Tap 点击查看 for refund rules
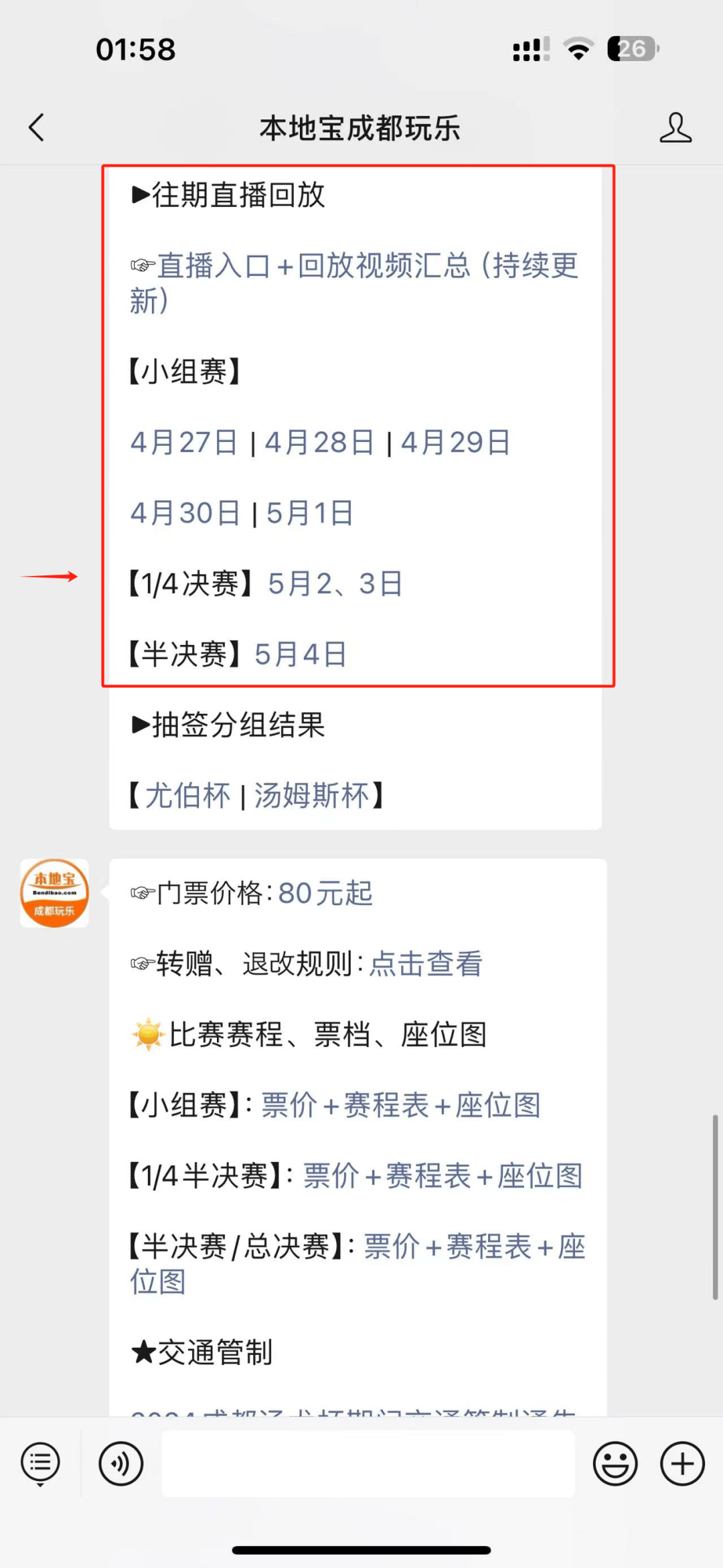Viewport: 723px width, 1568px height. [426, 964]
